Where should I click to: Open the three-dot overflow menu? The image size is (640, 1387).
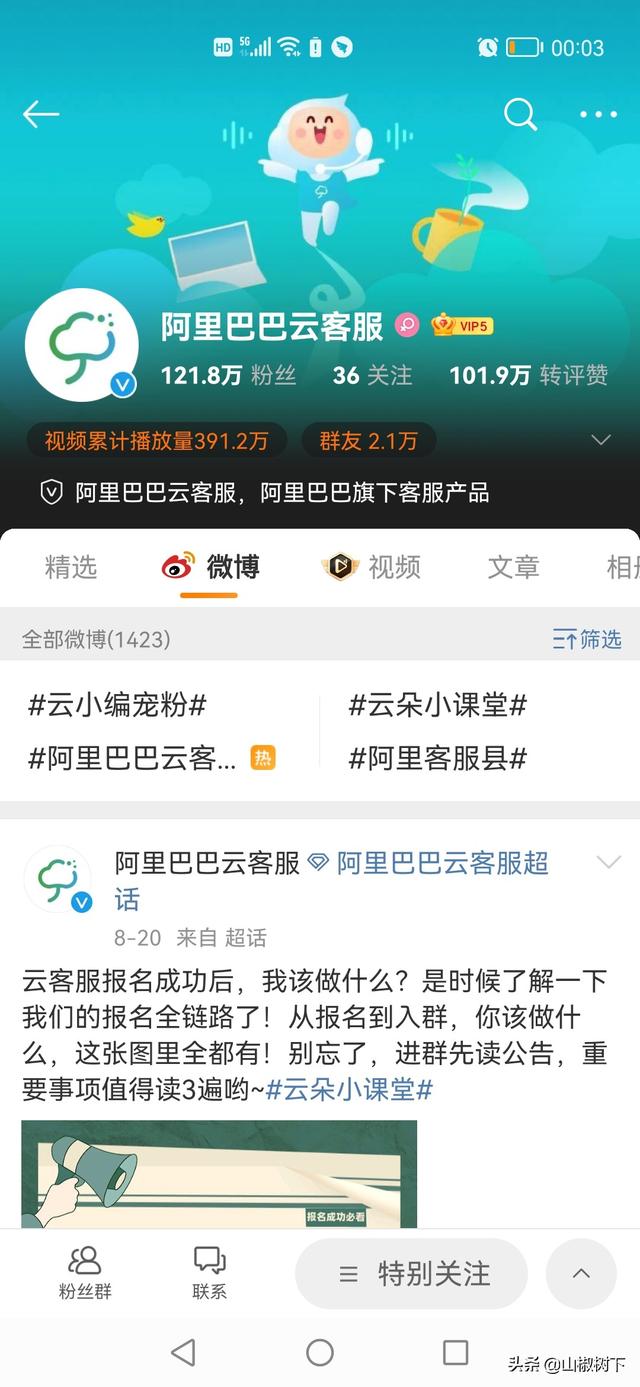pos(598,114)
